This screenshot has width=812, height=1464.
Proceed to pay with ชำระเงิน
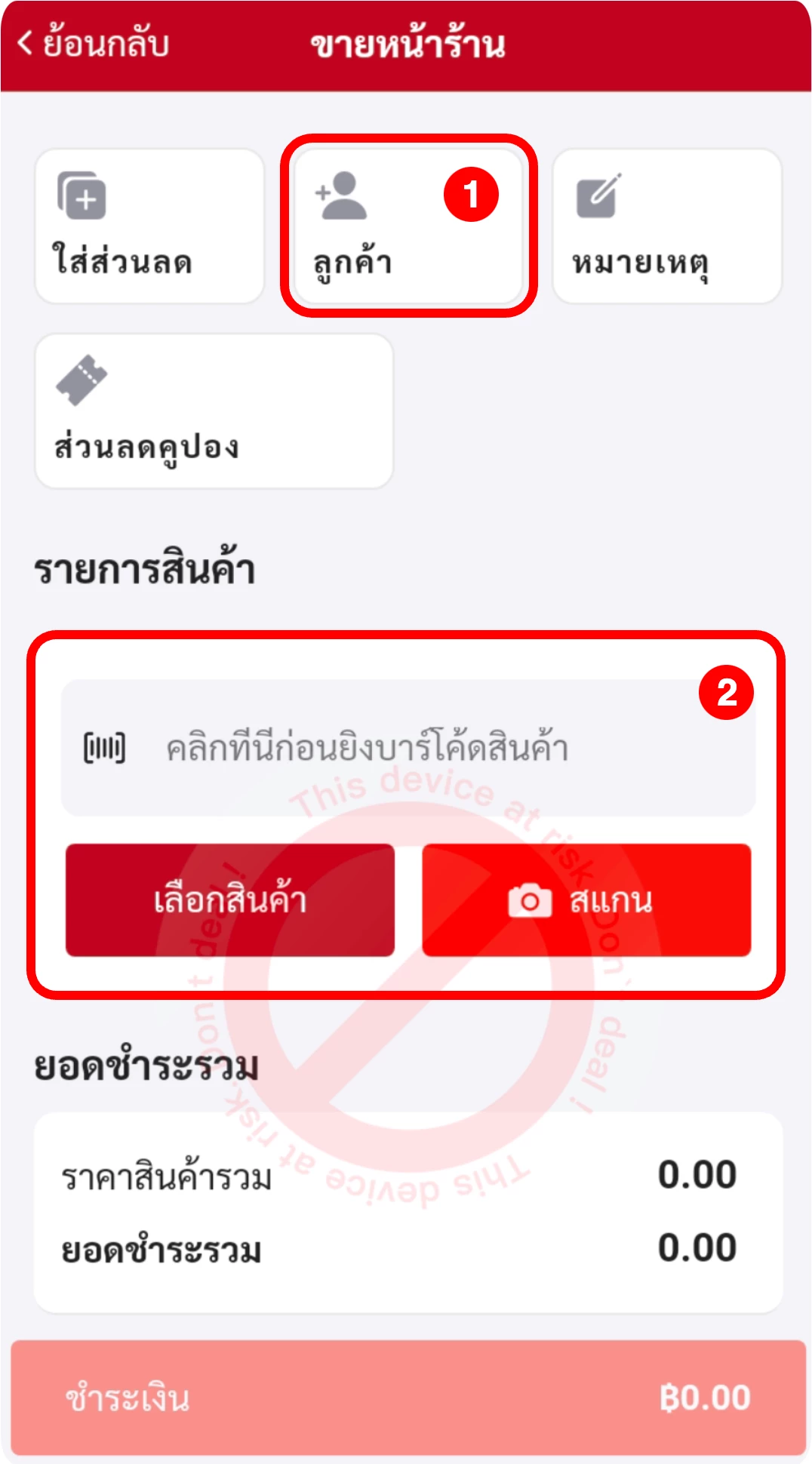[408, 1398]
